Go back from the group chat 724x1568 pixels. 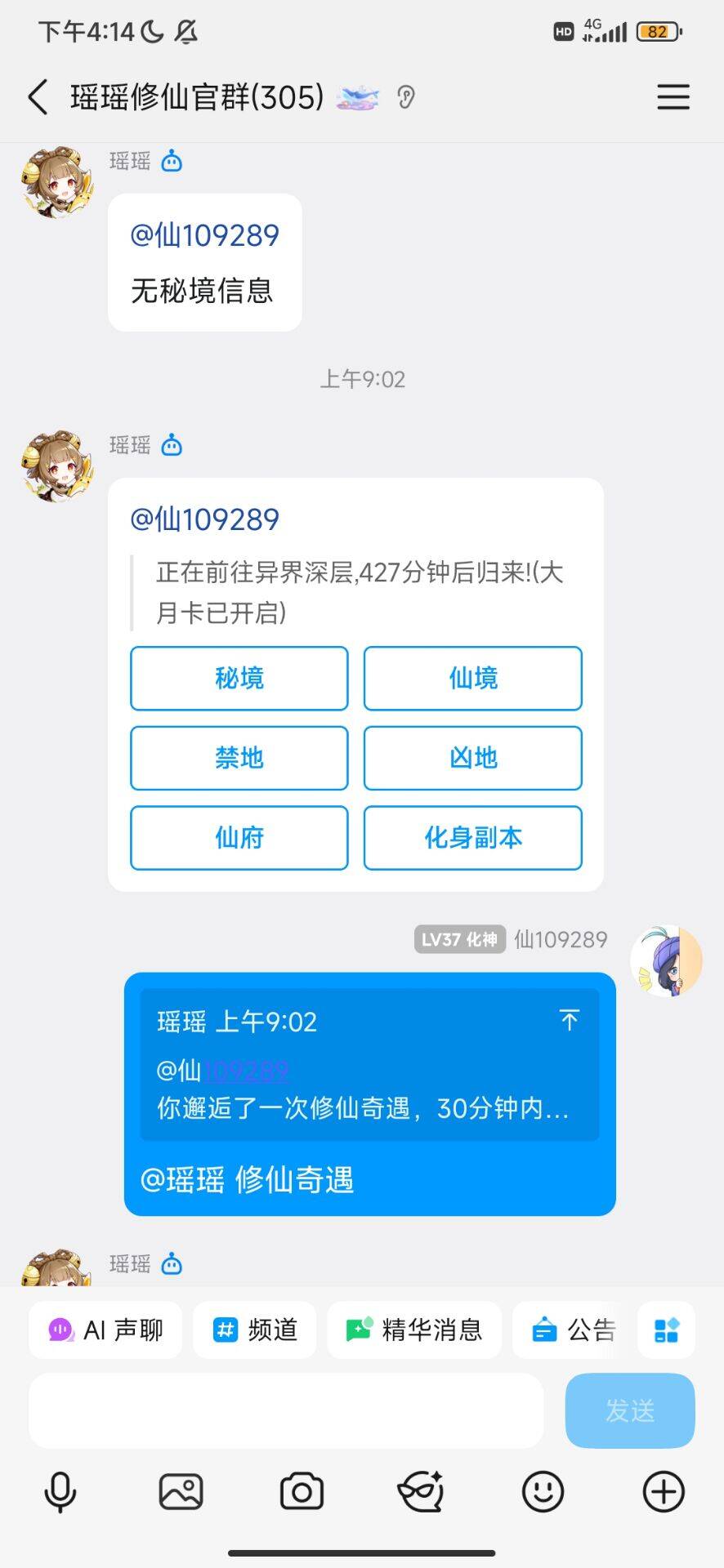click(38, 97)
